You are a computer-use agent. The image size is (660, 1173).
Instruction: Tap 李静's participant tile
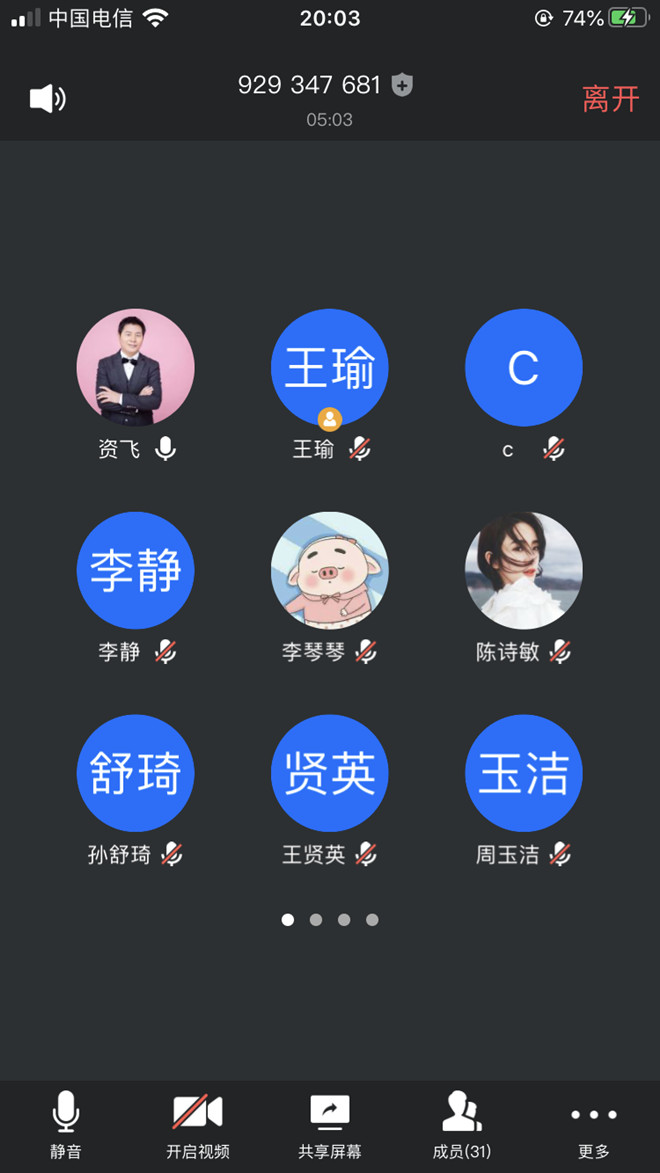coord(136,570)
